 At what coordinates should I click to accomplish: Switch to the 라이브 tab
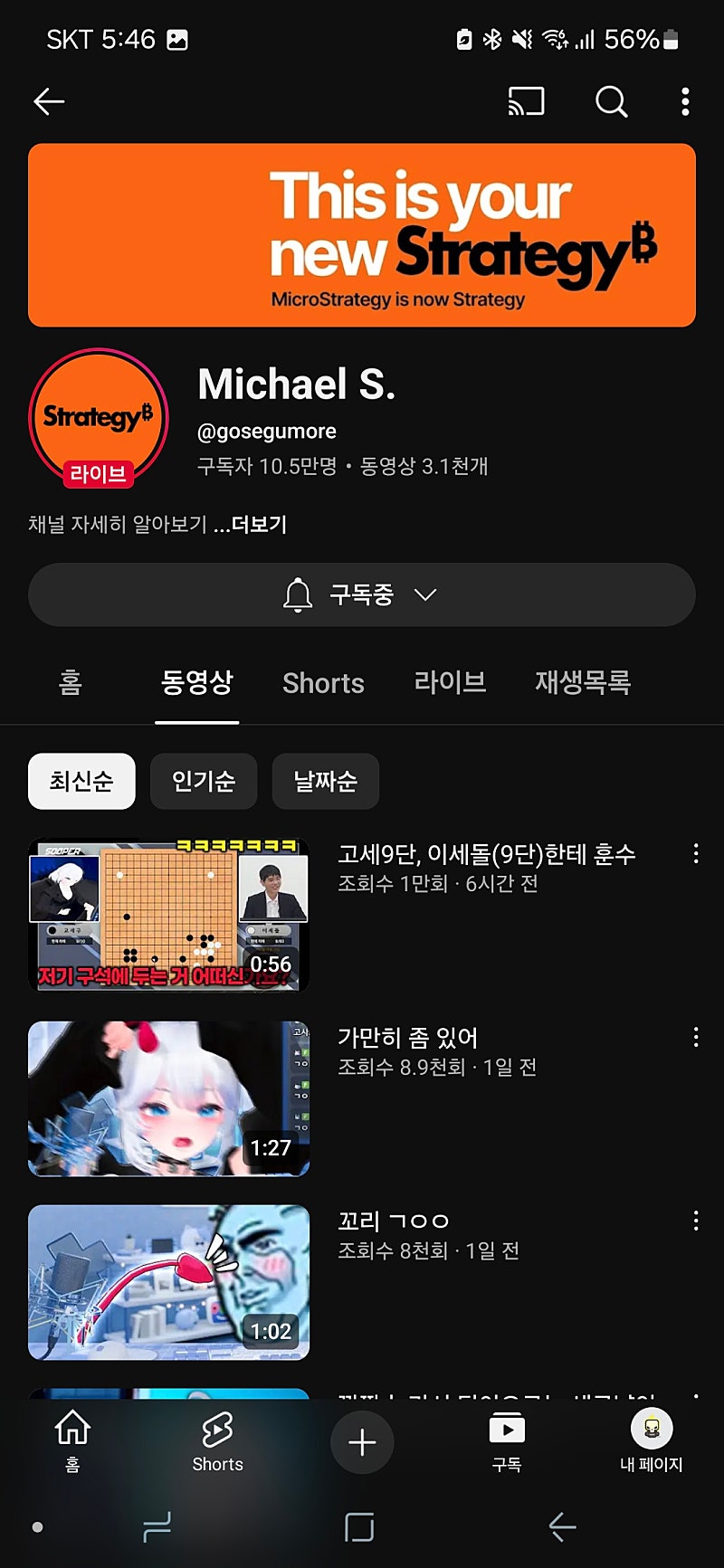450,682
